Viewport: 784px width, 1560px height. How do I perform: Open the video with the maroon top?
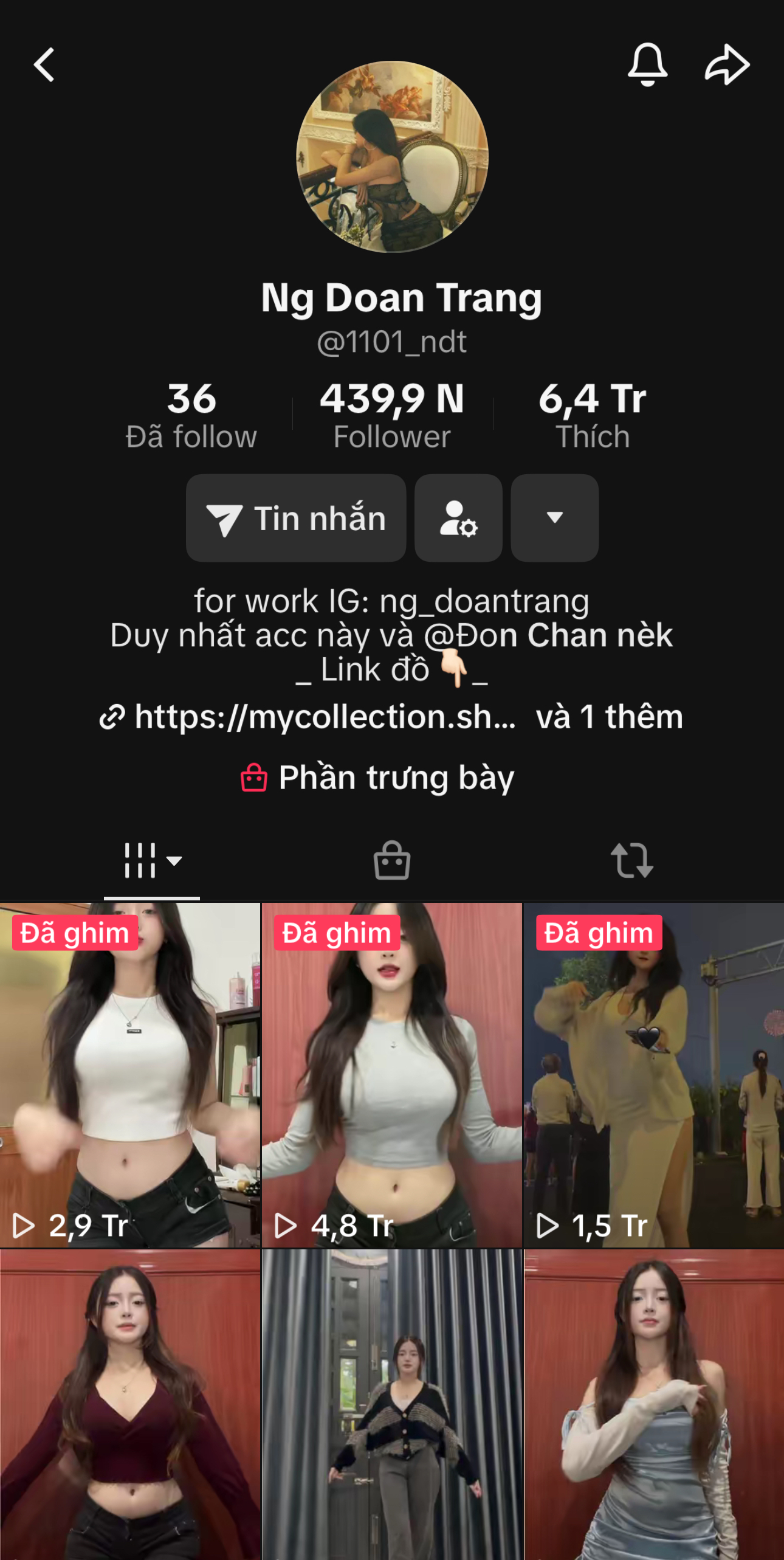(x=130, y=1404)
